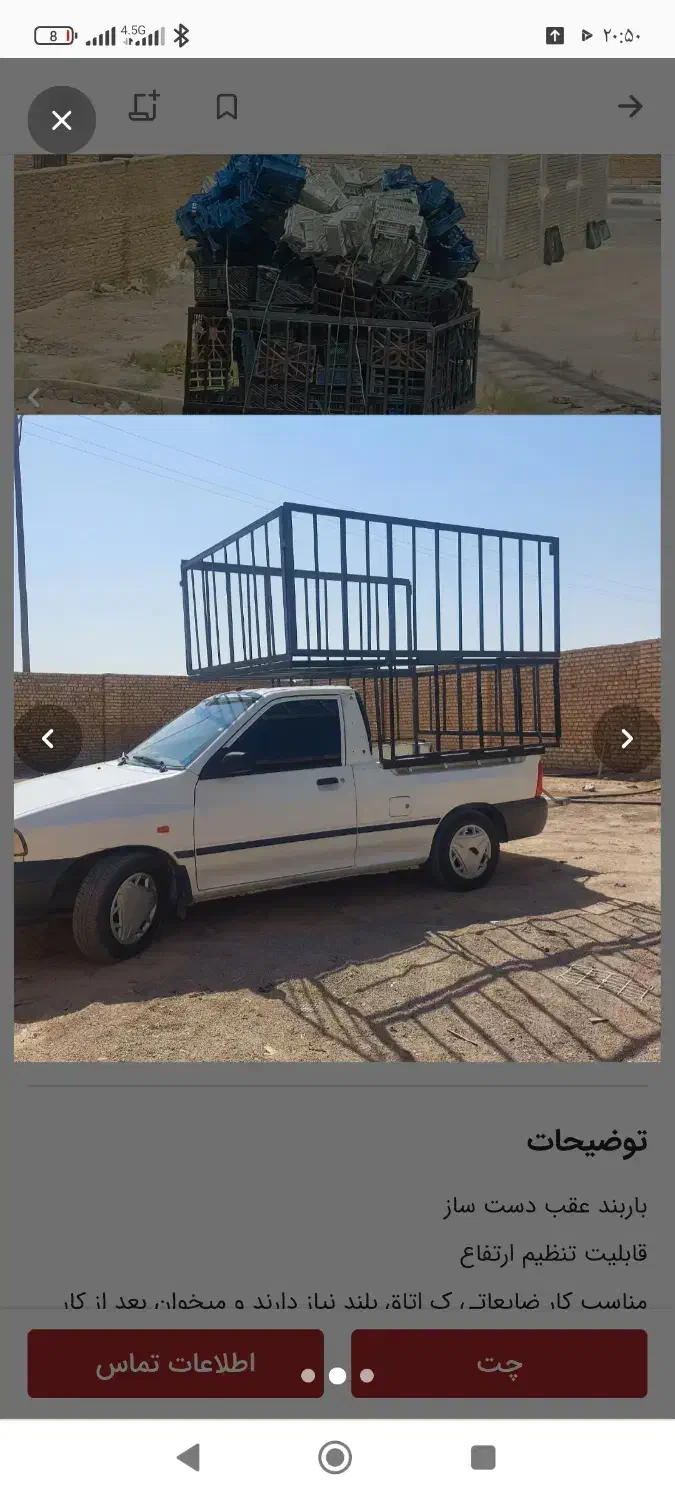Screen dimensions: 675x1500
Task: Tap Android home button
Action: 335,1457
